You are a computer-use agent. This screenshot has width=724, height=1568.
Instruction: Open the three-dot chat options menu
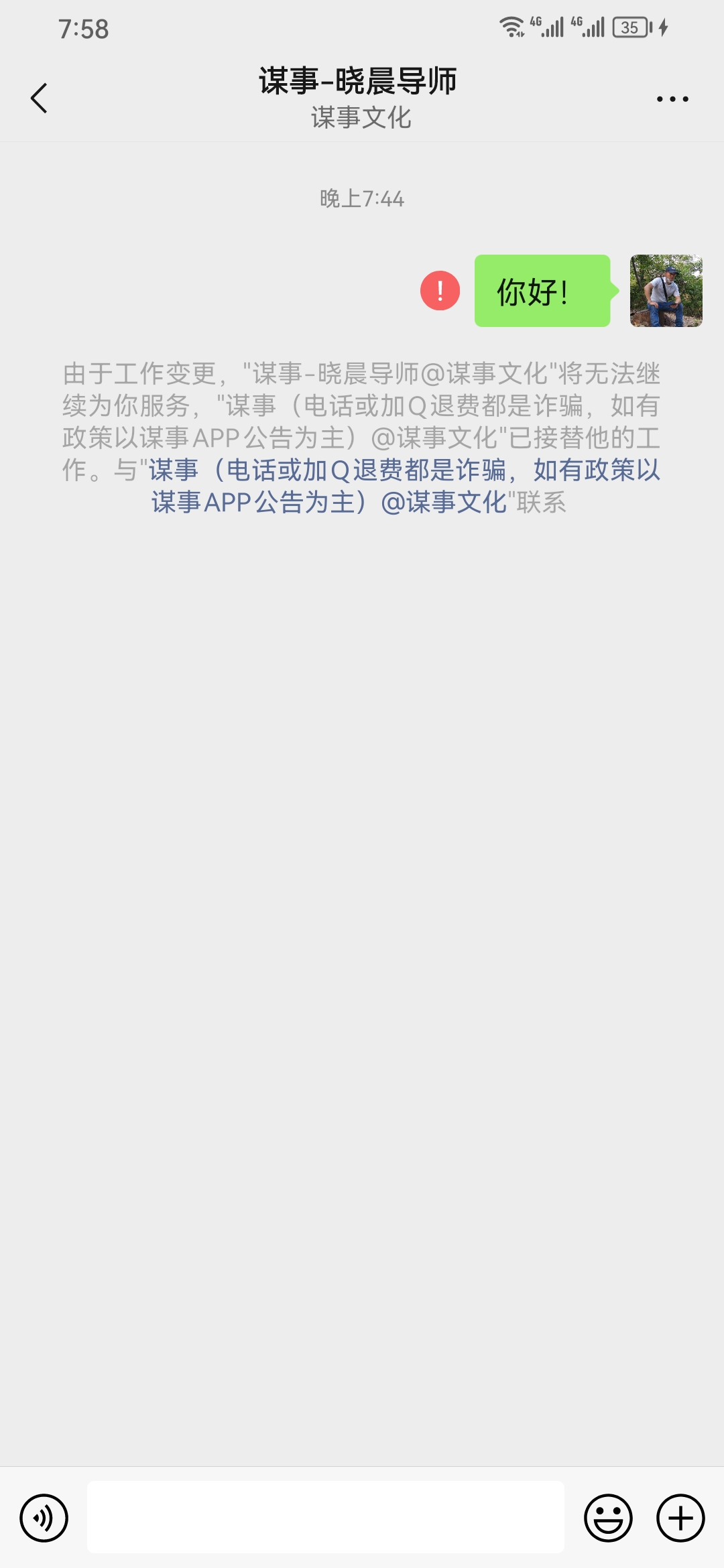672,99
